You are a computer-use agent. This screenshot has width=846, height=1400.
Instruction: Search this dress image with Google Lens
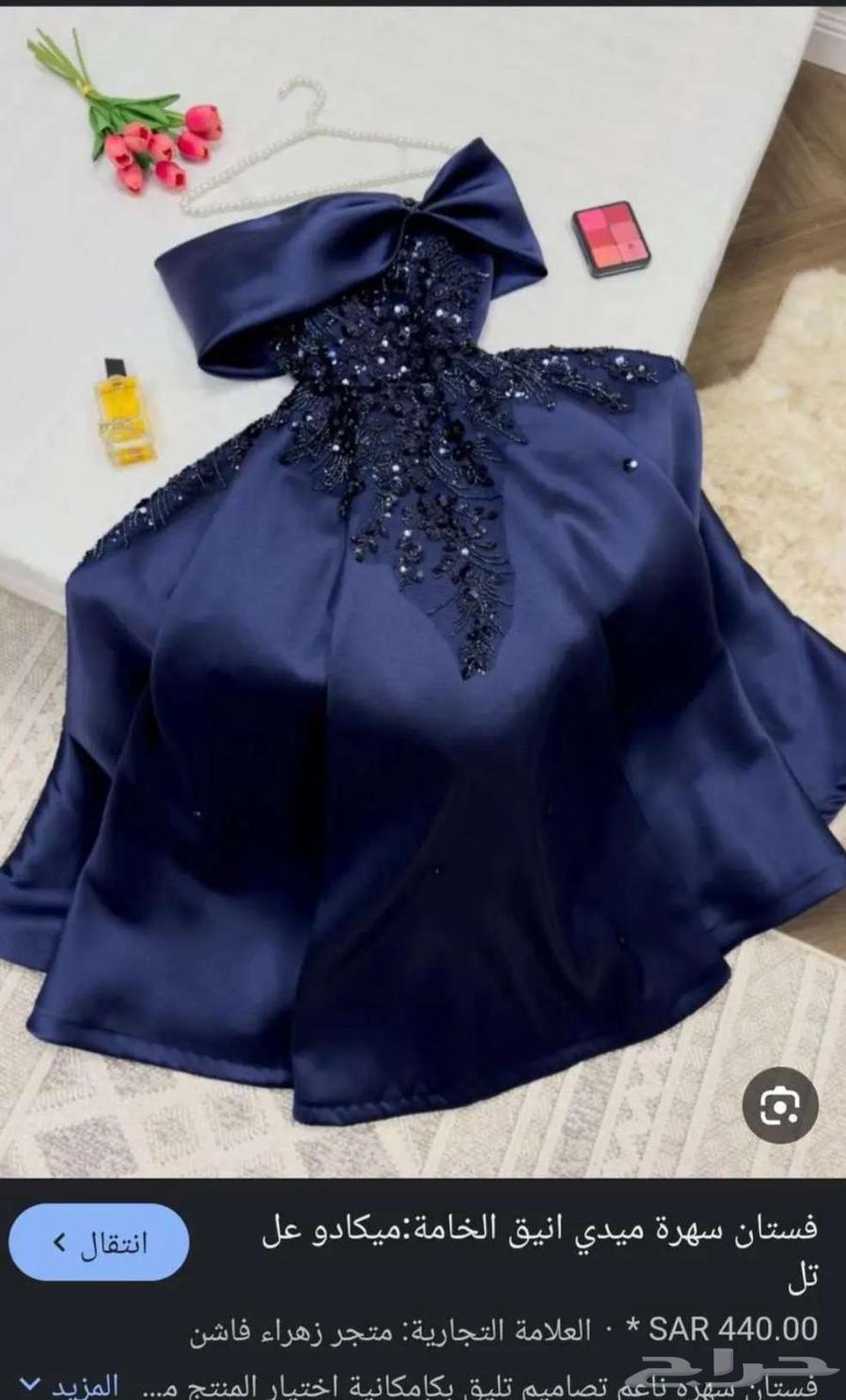pos(779,1106)
